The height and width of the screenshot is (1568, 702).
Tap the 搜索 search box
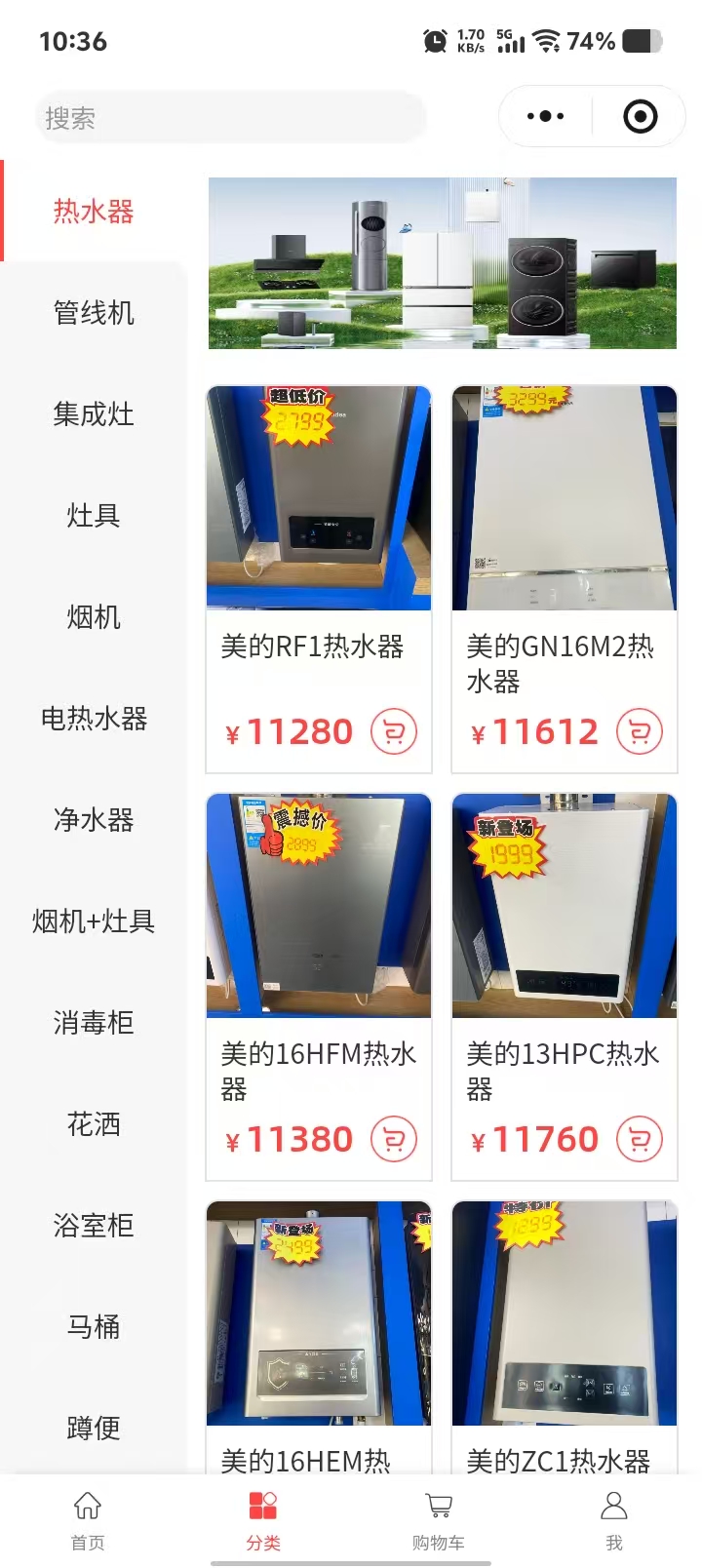(x=230, y=118)
